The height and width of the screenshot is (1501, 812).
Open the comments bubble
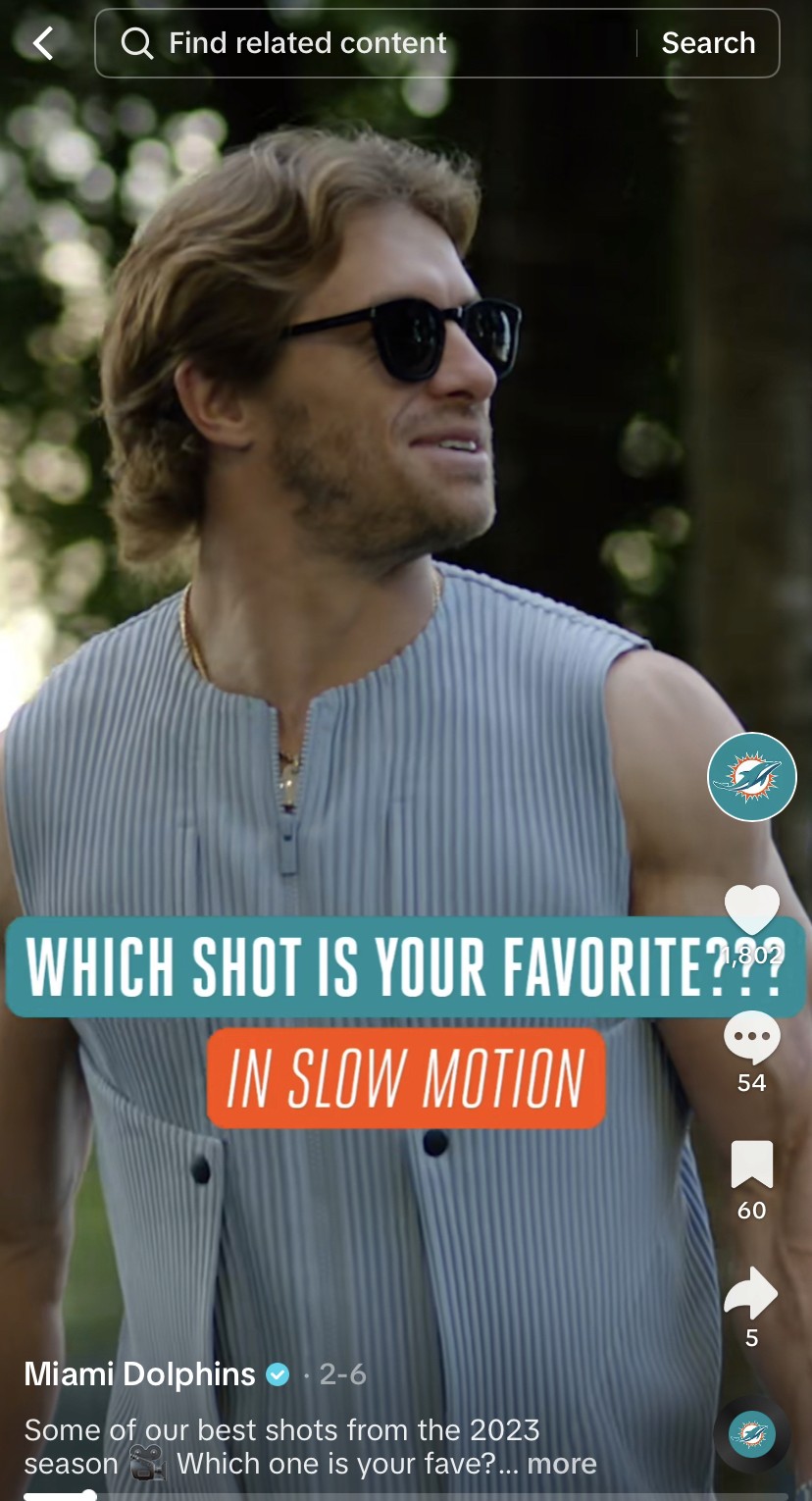click(x=751, y=1038)
